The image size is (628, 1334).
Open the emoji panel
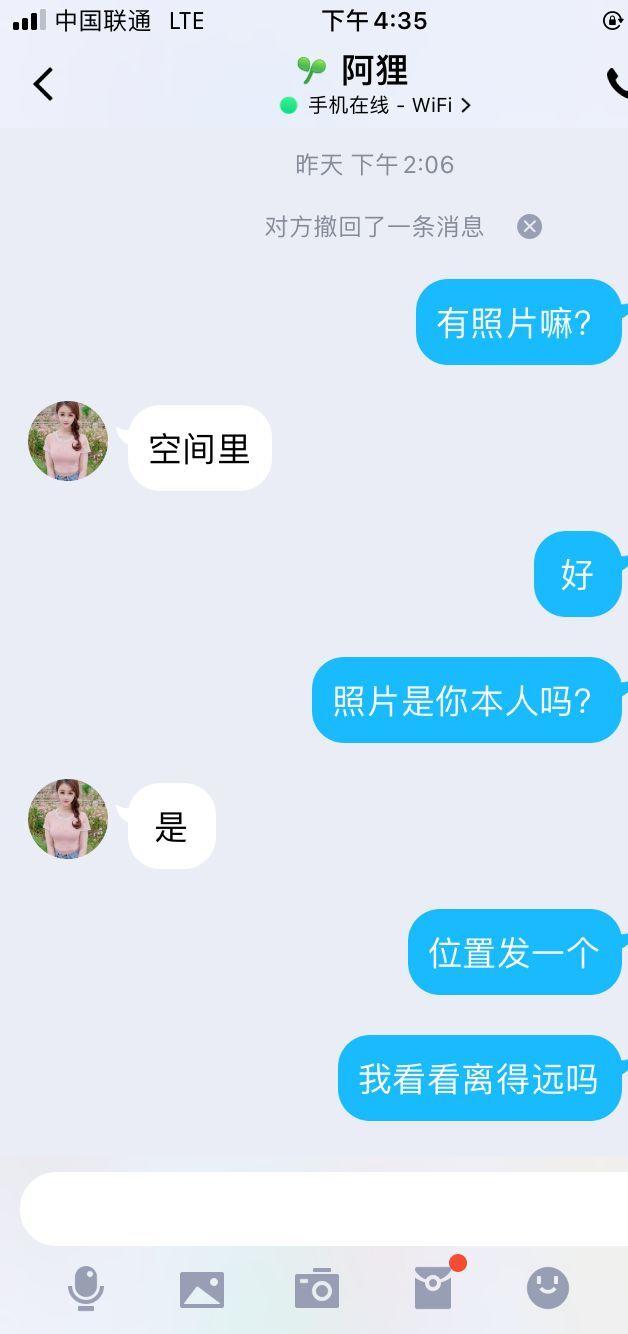pyautogui.click(x=548, y=1288)
